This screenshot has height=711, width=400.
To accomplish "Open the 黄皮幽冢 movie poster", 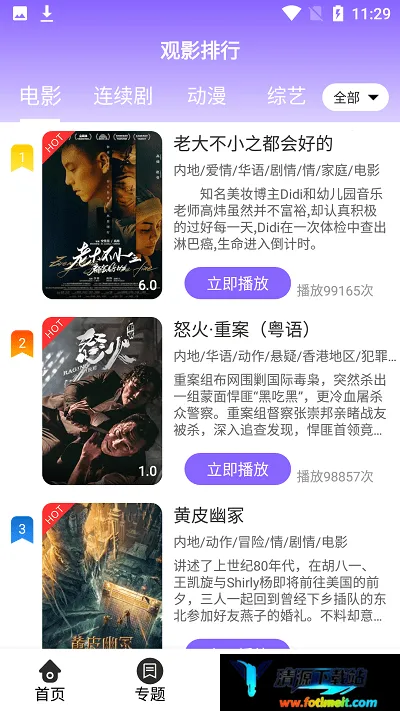I will tap(102, 575).
